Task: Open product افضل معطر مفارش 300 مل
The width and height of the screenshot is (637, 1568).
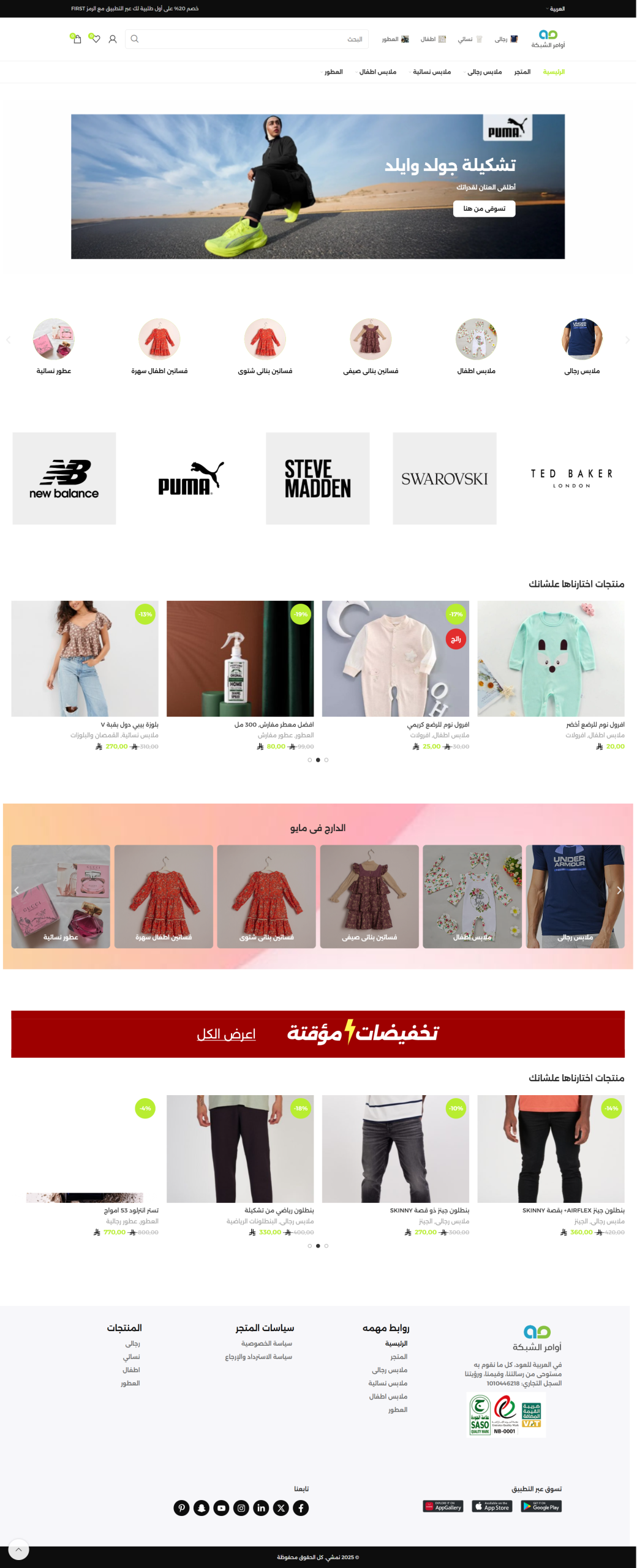Action: [274, 725]
